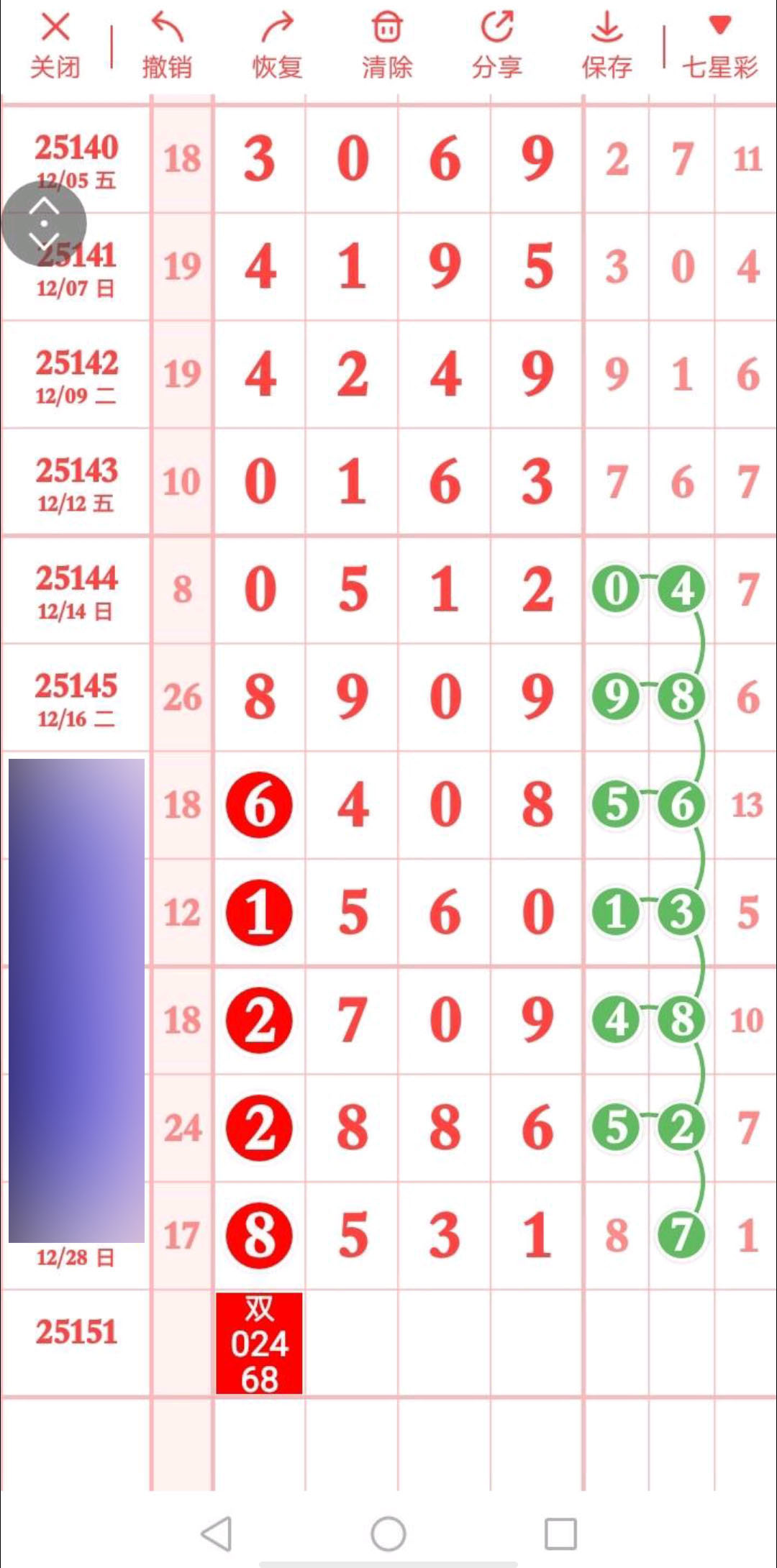Image resolution: width=777 pixels, height=1568 pixels.
Task: Go back using the system back button
Action: coord(216,1533)
